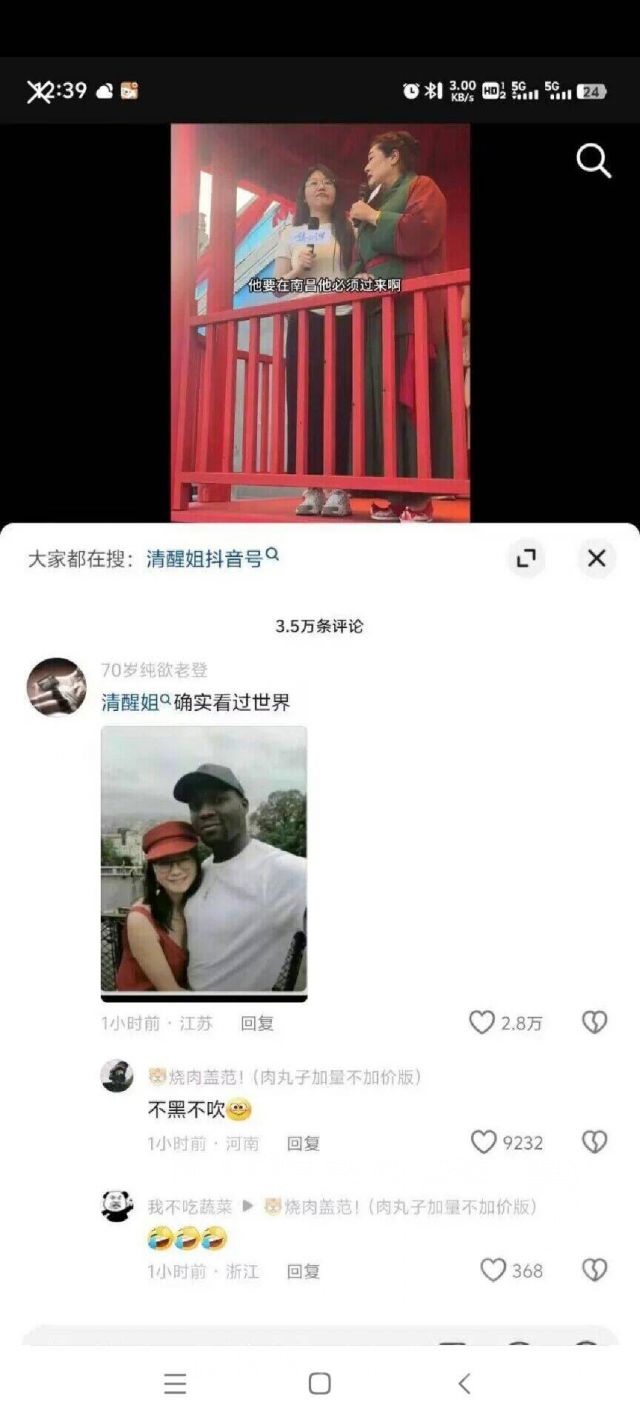
Task: Like the comment by 70岁纯欲老登
Action: pyautogui.click(x=483, y=1022)
